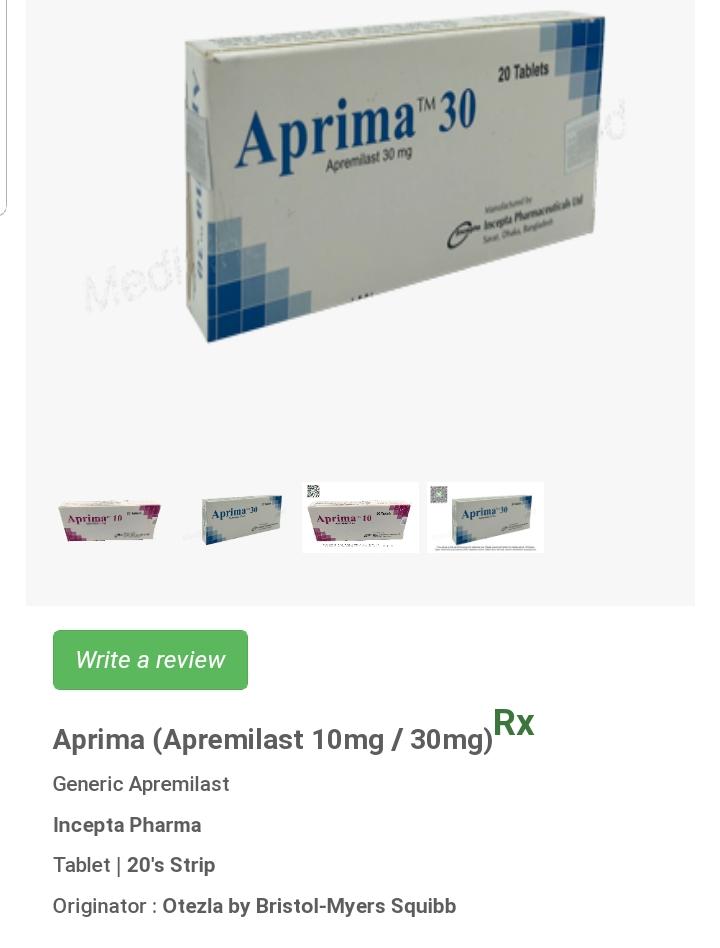Select the fourth thumbnail with QR code, Aprima 30
The width and height of the screenshot is (720, 948).
click(485, 518)
